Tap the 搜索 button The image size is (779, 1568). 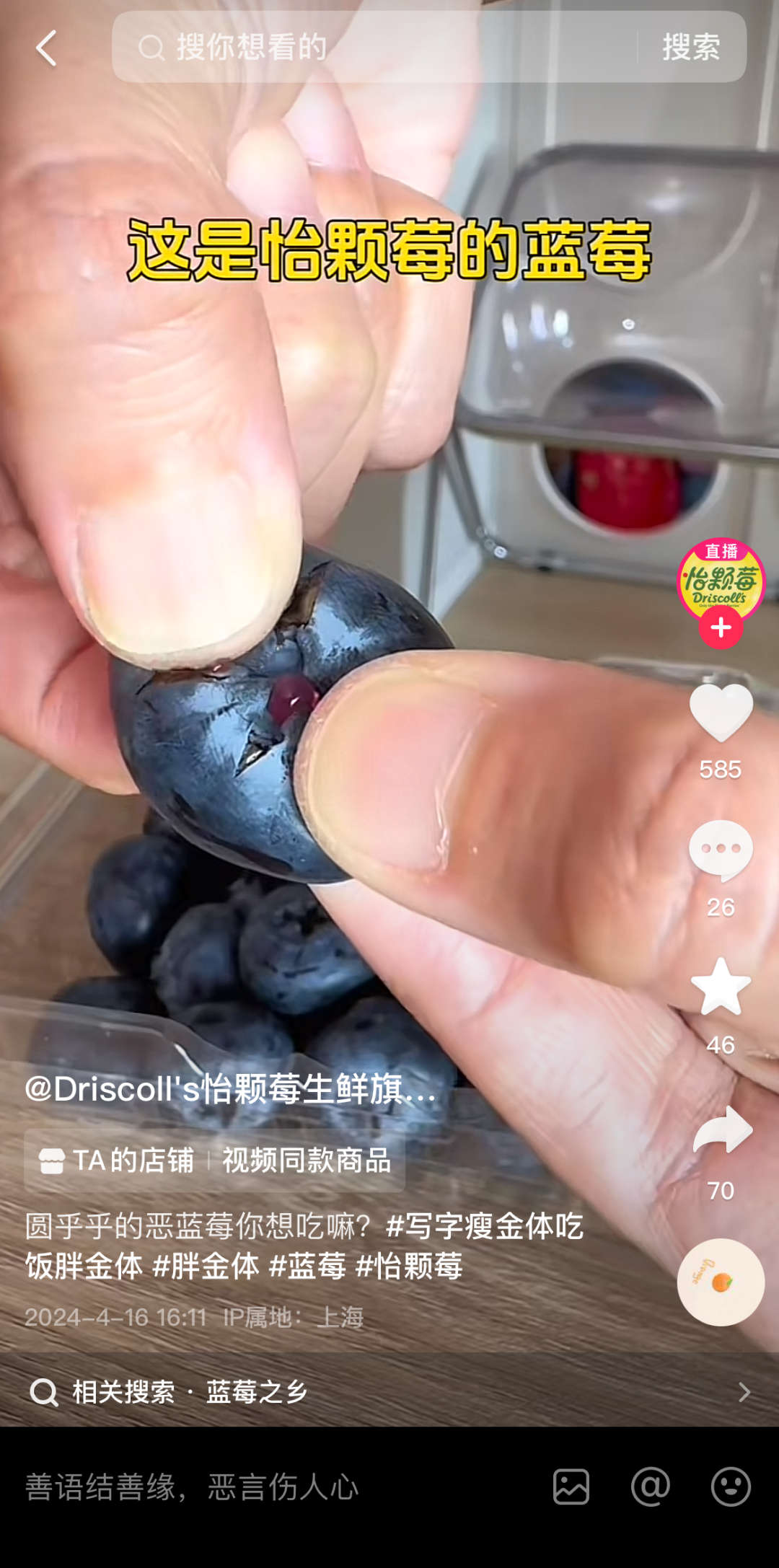(691, 47)
